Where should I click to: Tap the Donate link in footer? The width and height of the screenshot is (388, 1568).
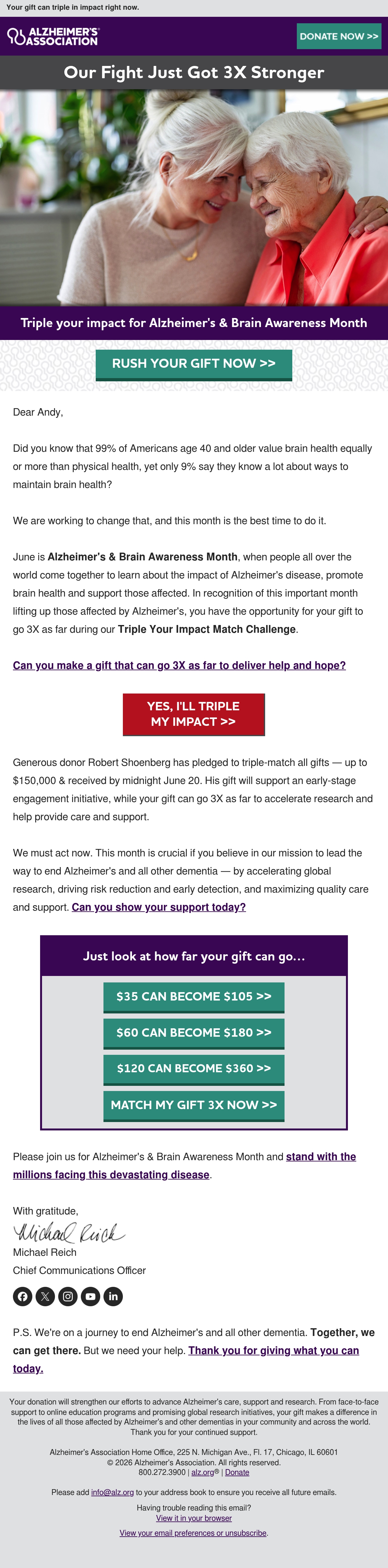(237, 1472)
